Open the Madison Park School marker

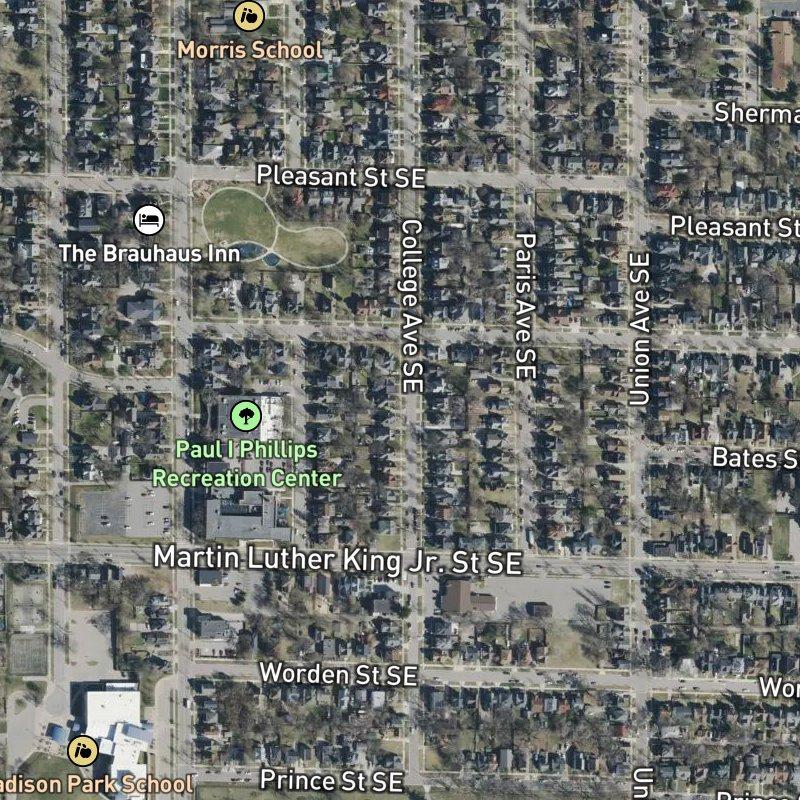pos(83,749)
